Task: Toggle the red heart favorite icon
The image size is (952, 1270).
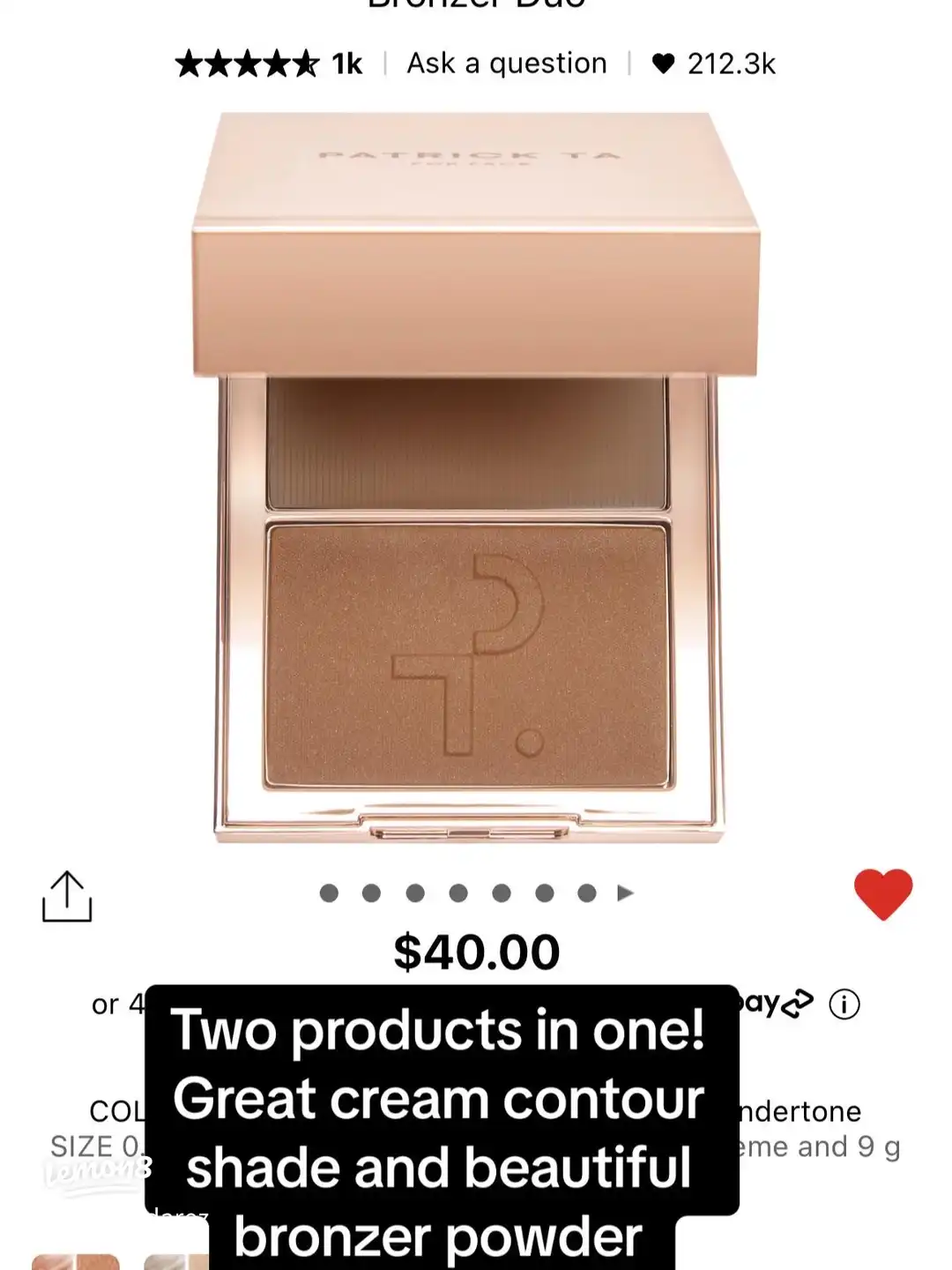Action: (883, 894)
